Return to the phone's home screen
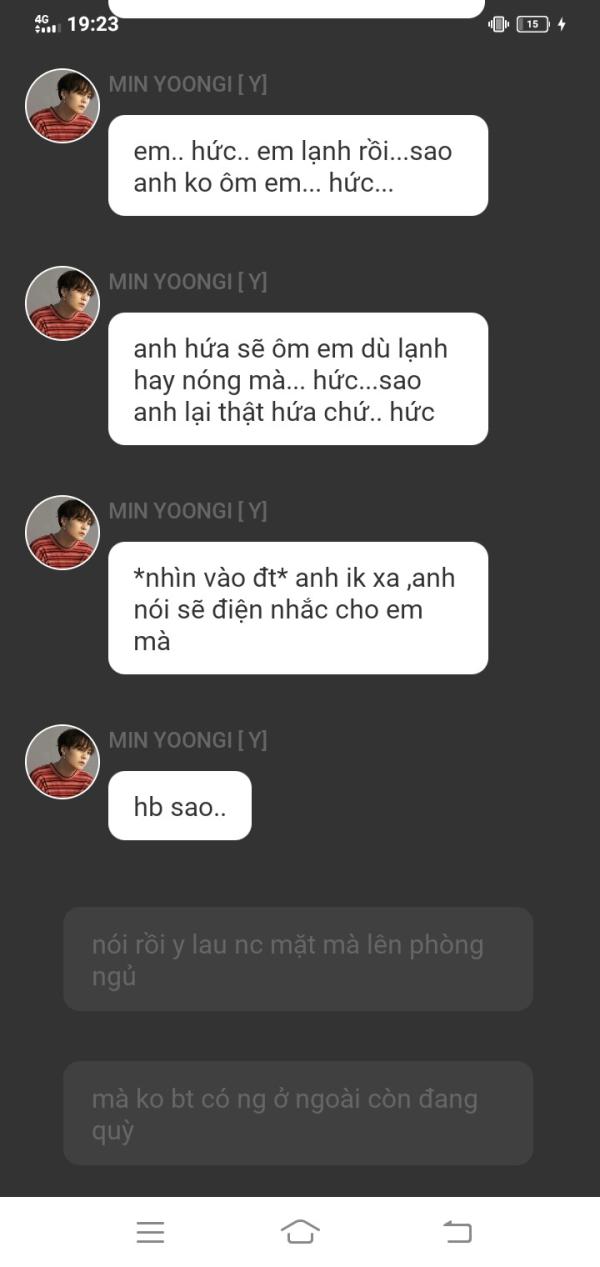The width and height of the screenshot is (600, 1267). click(300, 1232)
